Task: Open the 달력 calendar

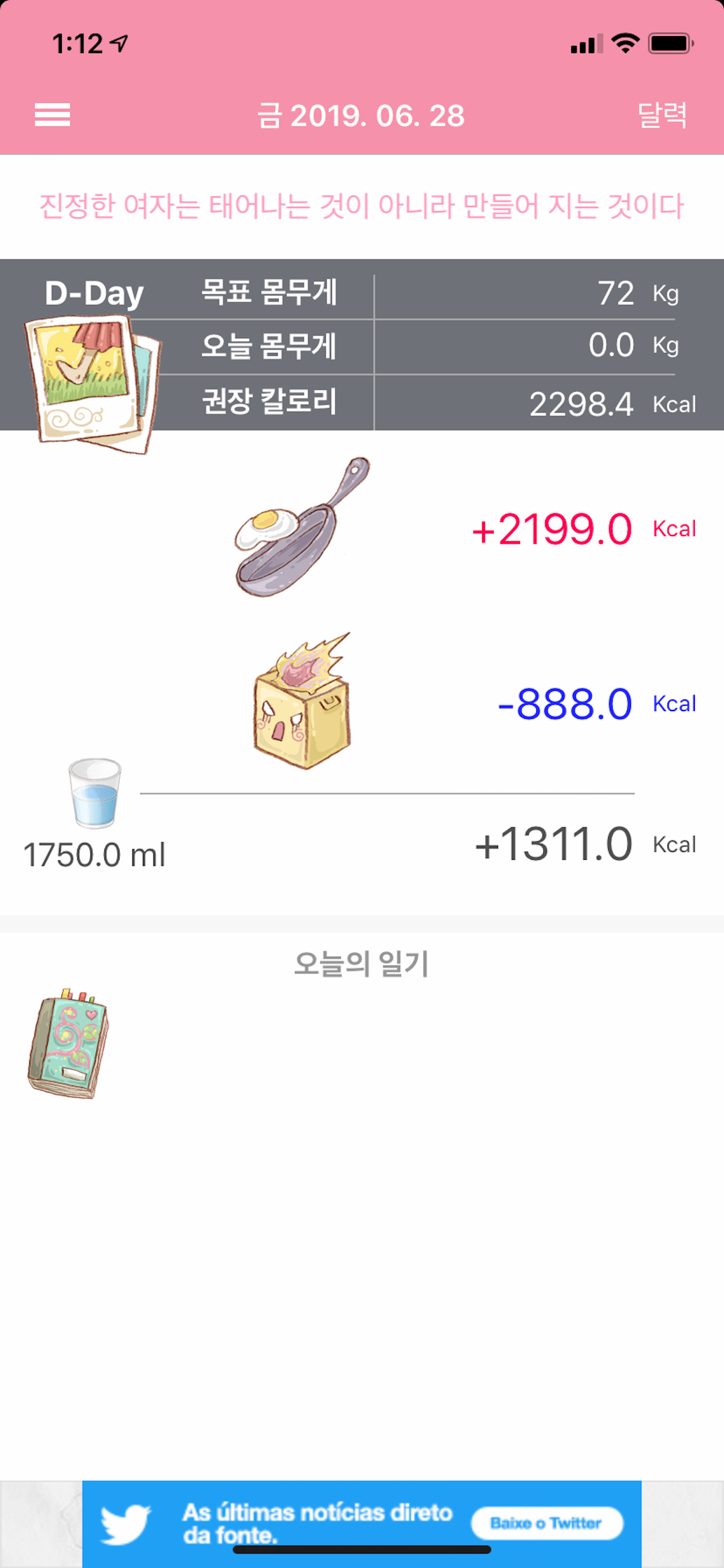Action: point(662,115)
